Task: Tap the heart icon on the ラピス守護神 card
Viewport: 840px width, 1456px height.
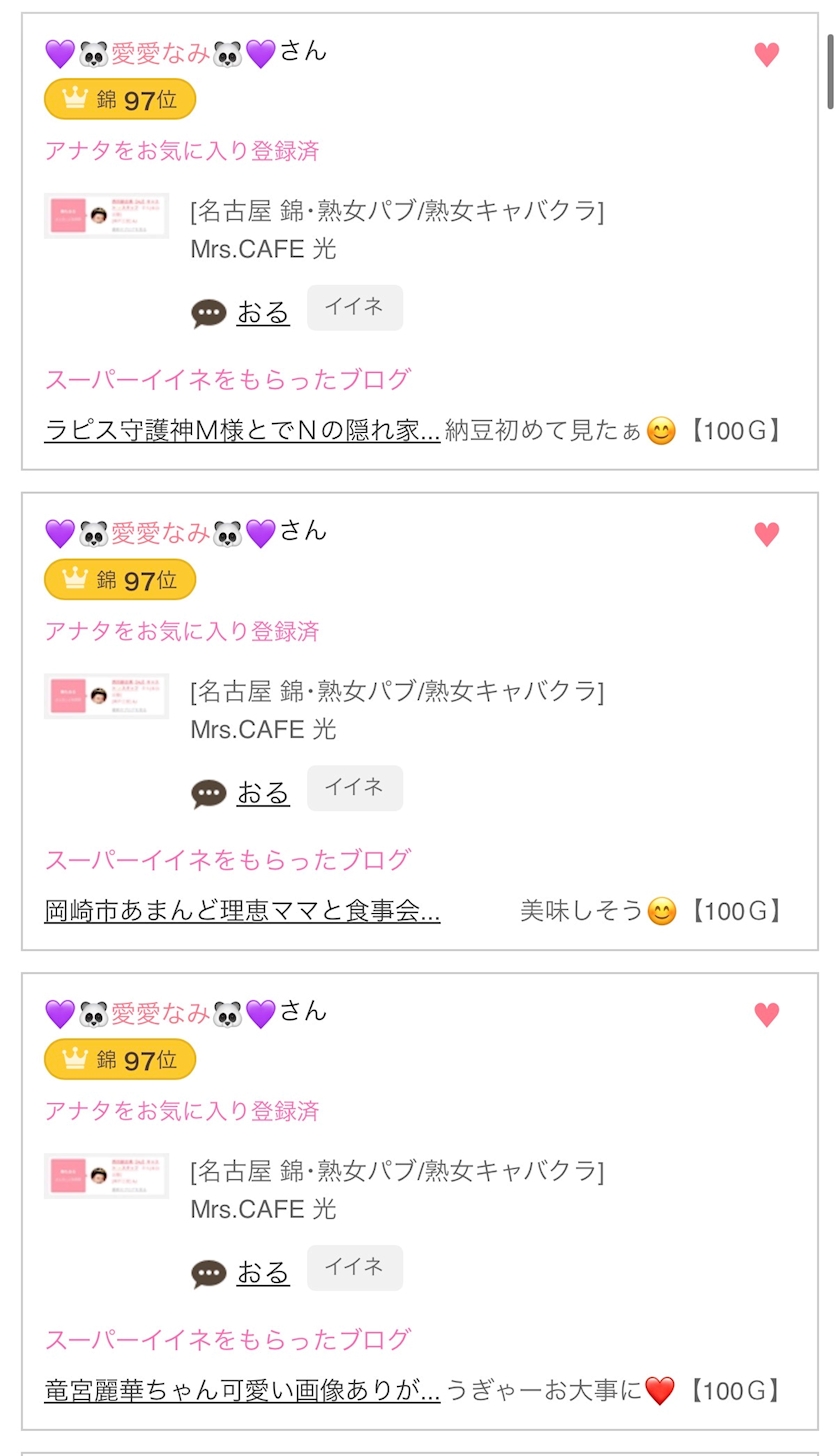Action: [766, 54]
